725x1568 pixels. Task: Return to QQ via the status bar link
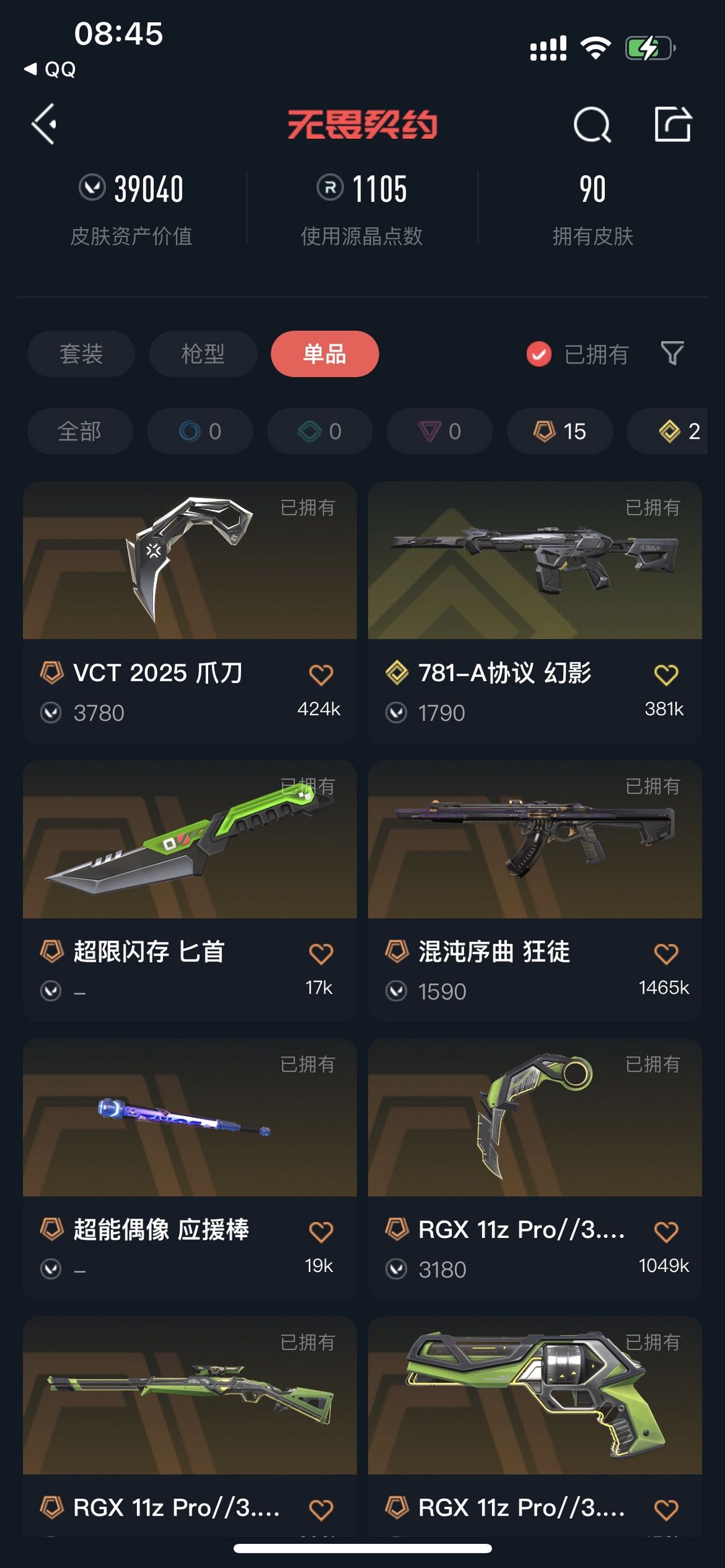click(50, 69)
